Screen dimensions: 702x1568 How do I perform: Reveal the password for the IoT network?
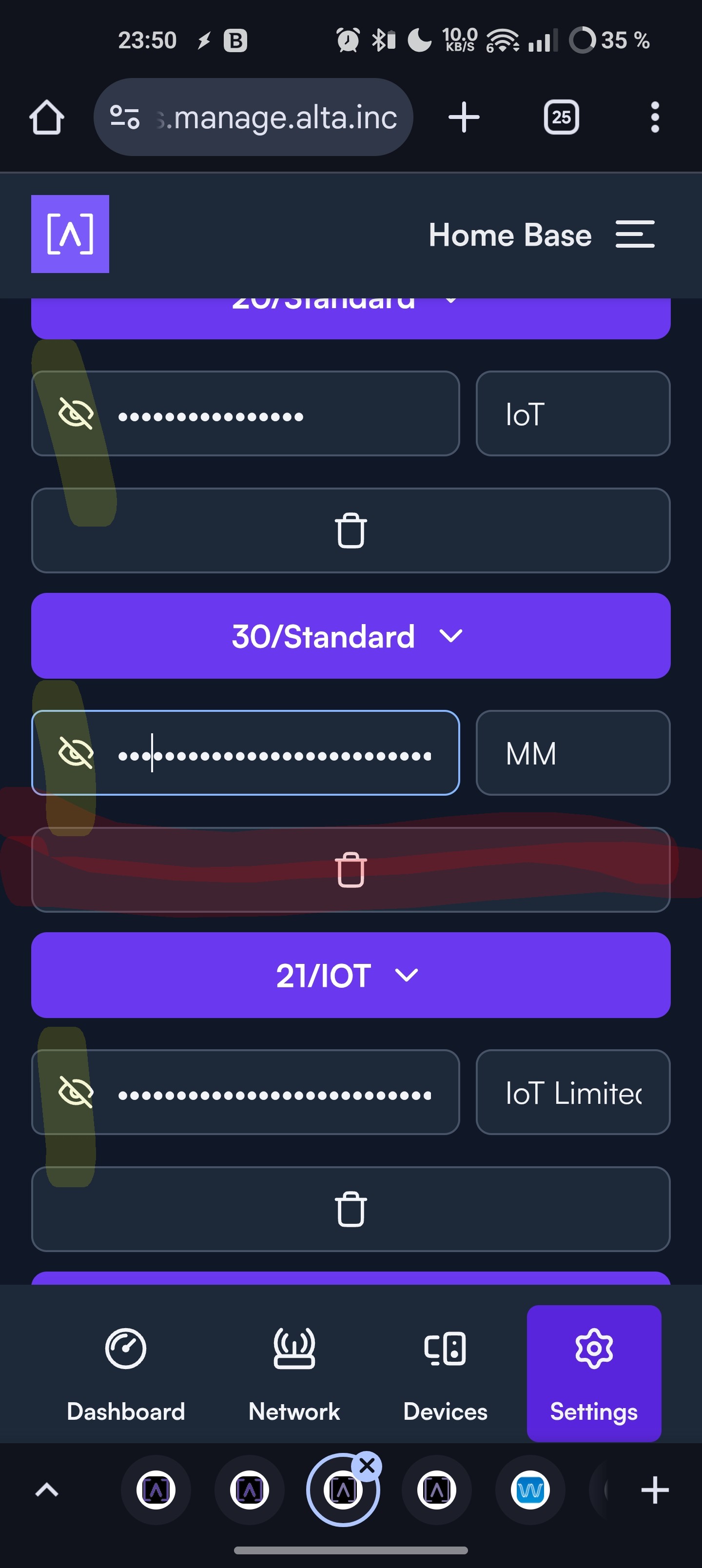(76, 414)
